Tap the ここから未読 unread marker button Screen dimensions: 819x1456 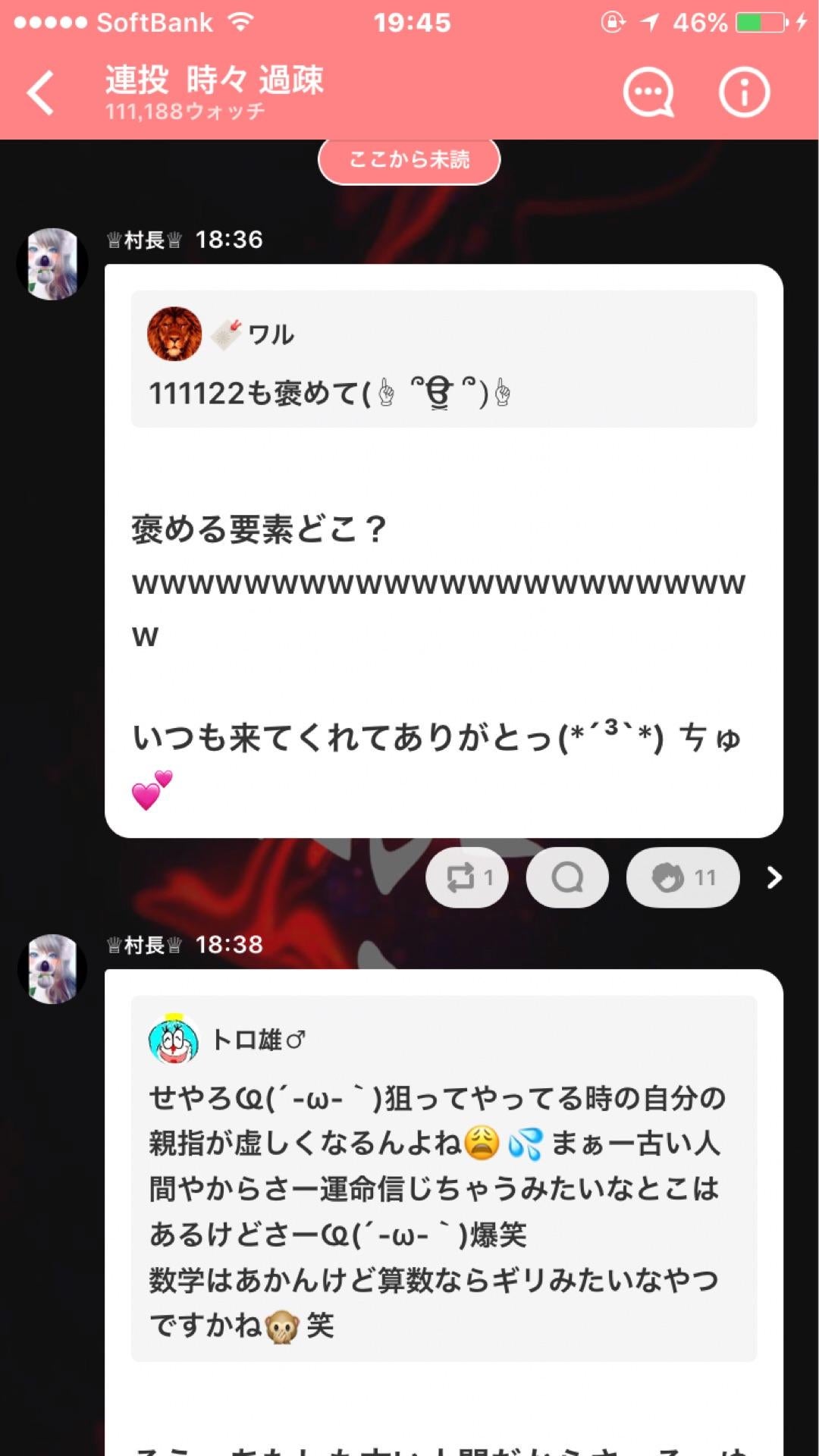click(x=409, y=160)
